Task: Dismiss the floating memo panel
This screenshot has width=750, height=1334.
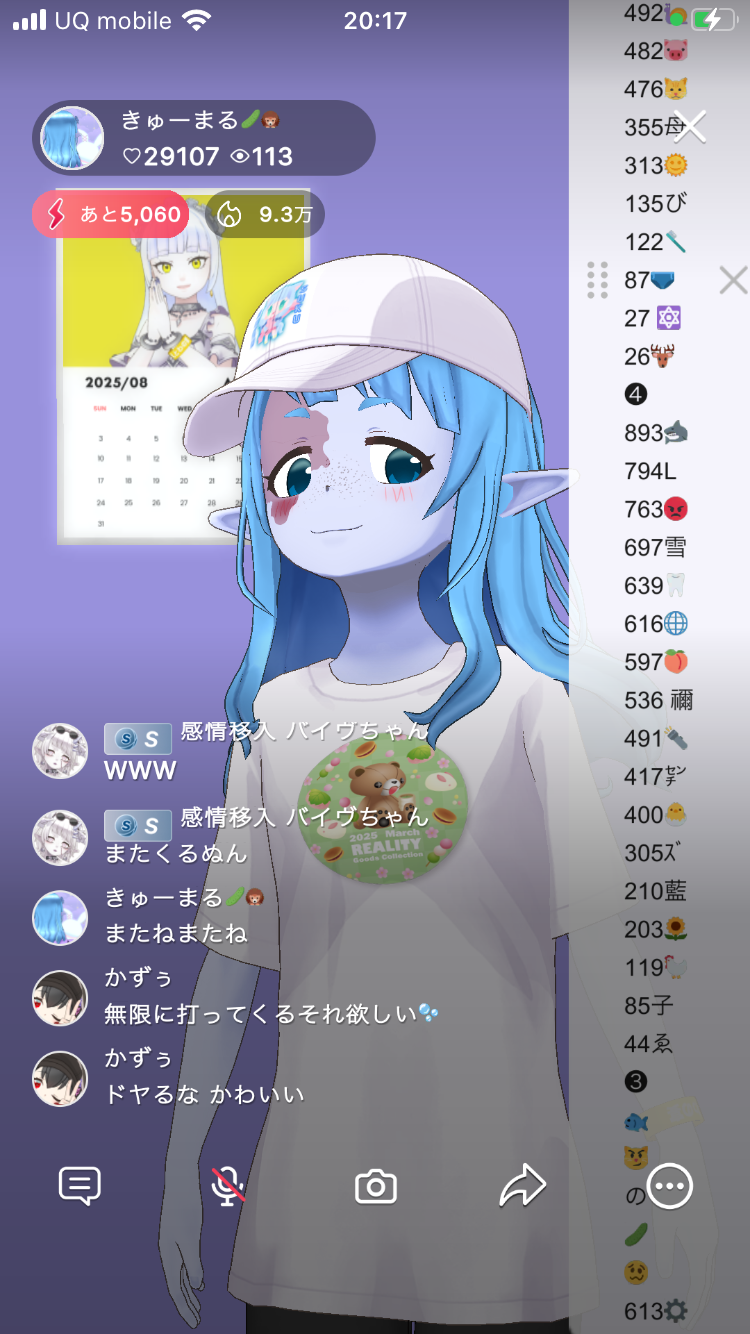Action: [x=733, y=281]
